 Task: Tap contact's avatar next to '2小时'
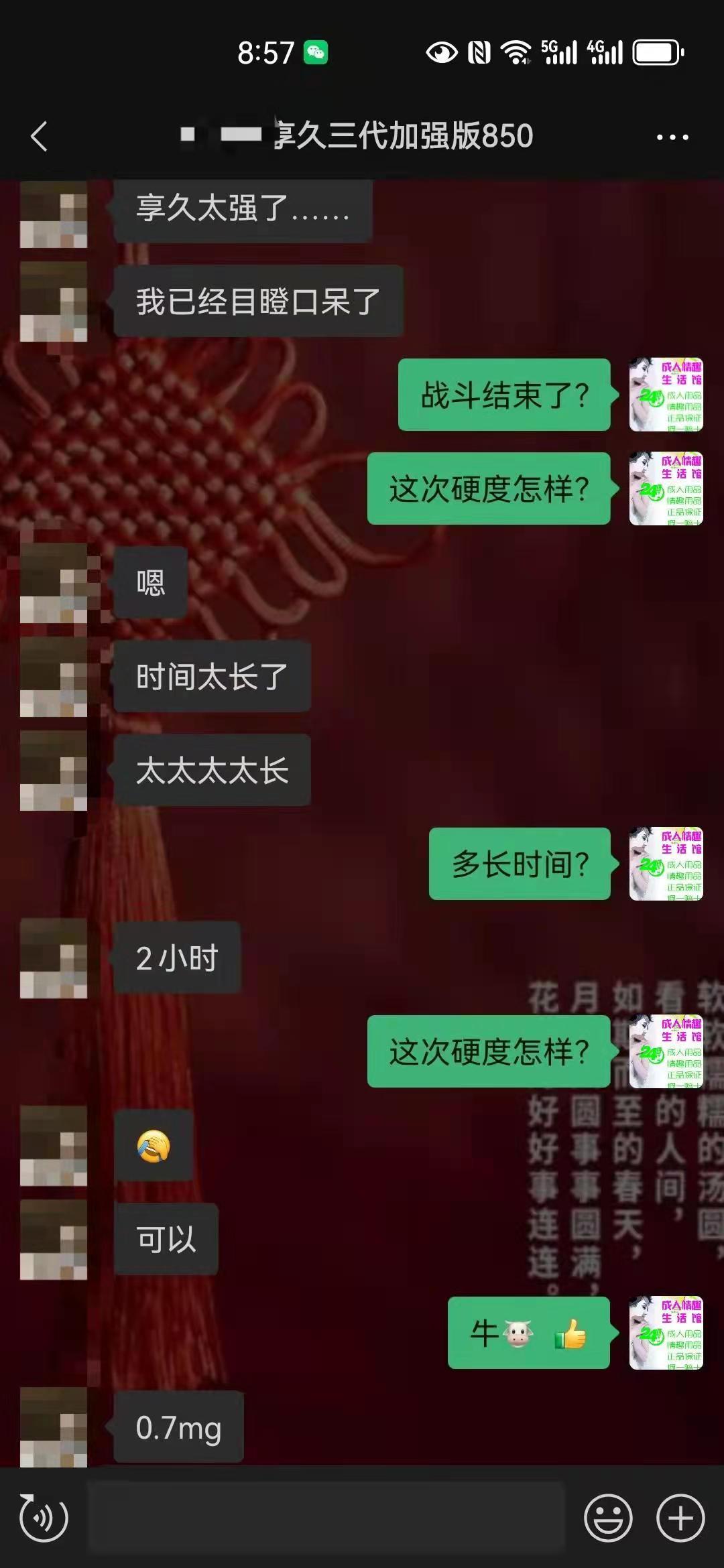(x=54, y=958)
